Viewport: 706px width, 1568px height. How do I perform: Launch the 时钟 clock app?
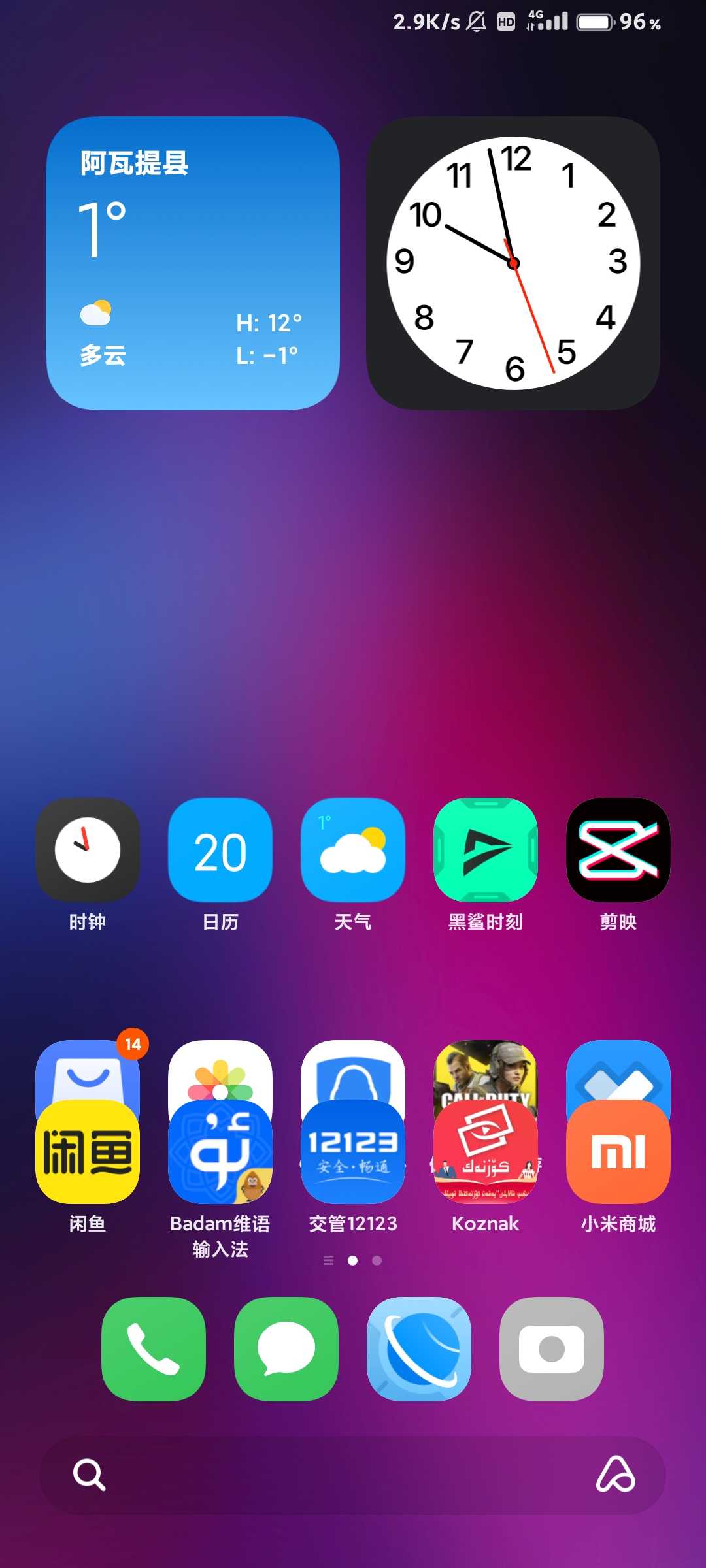tap(88, 850)
